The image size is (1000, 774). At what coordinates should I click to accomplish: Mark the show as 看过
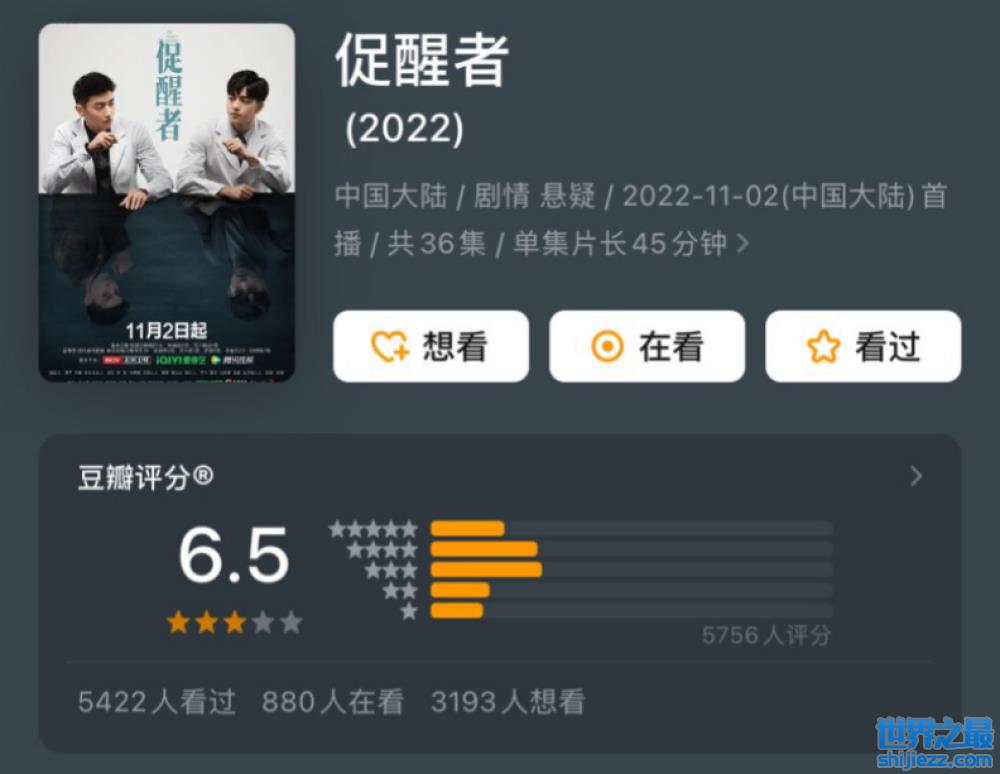click(x=862, y=346)
